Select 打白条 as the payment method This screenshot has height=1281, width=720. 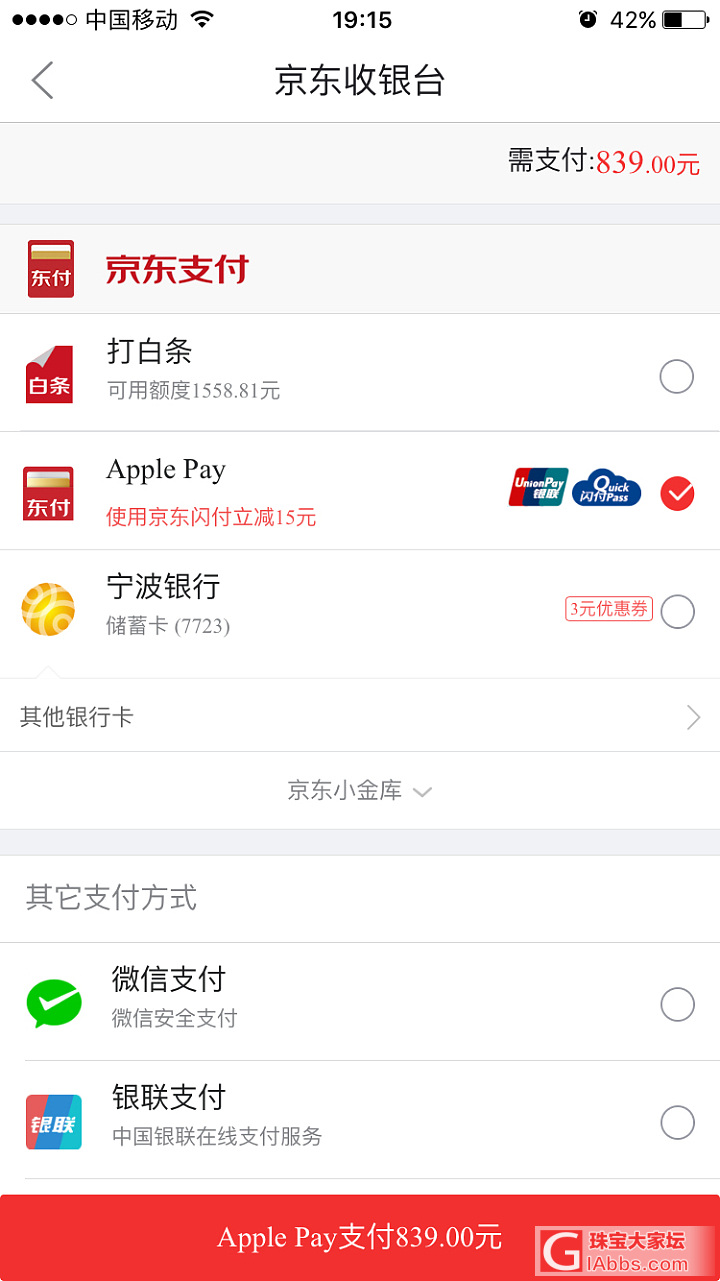[676, 376]
